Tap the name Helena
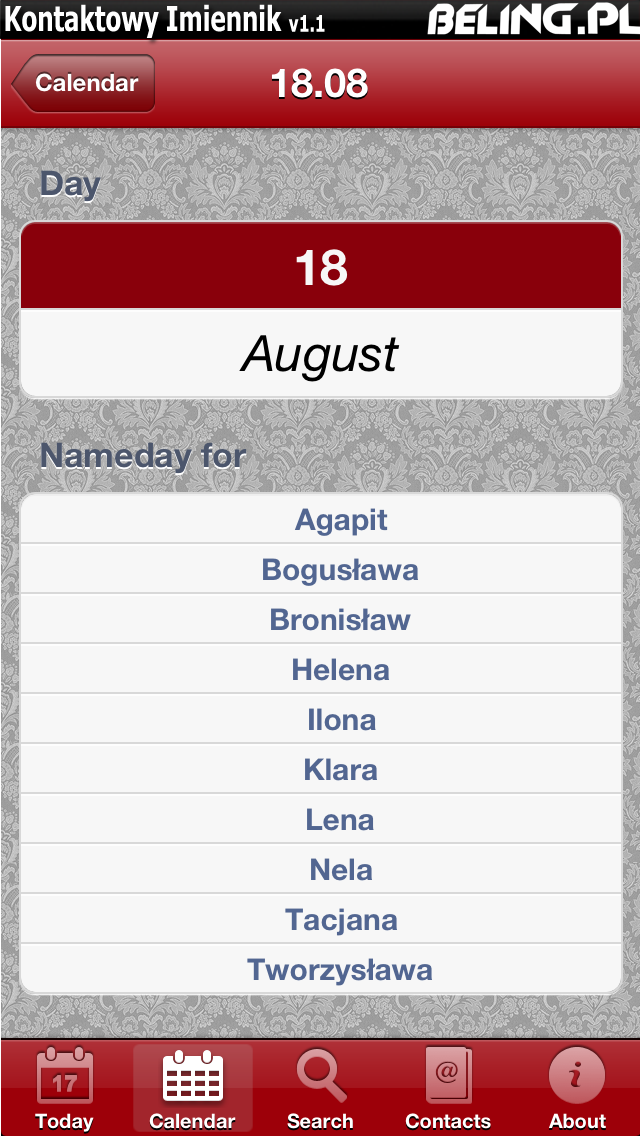 [x=321, y=669]
